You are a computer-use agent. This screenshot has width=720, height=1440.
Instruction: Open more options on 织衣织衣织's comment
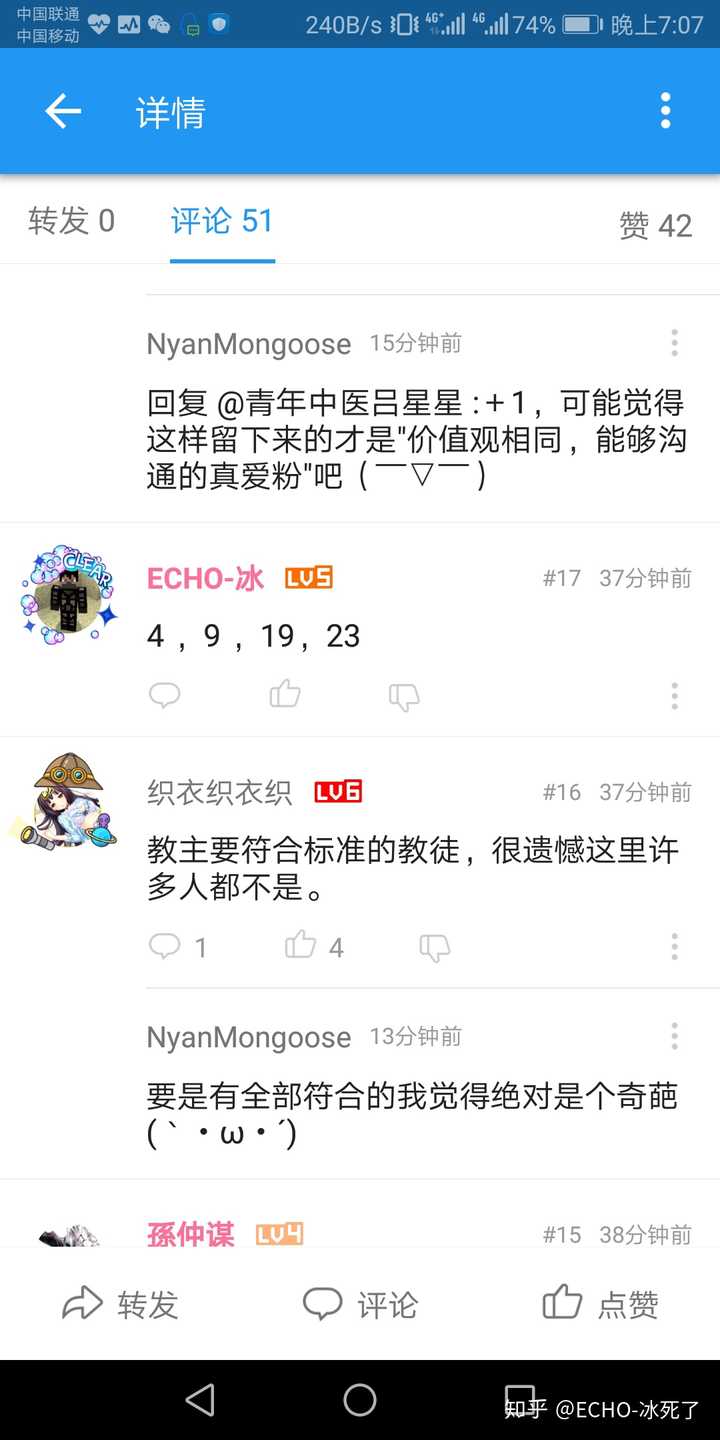(674, 946)
